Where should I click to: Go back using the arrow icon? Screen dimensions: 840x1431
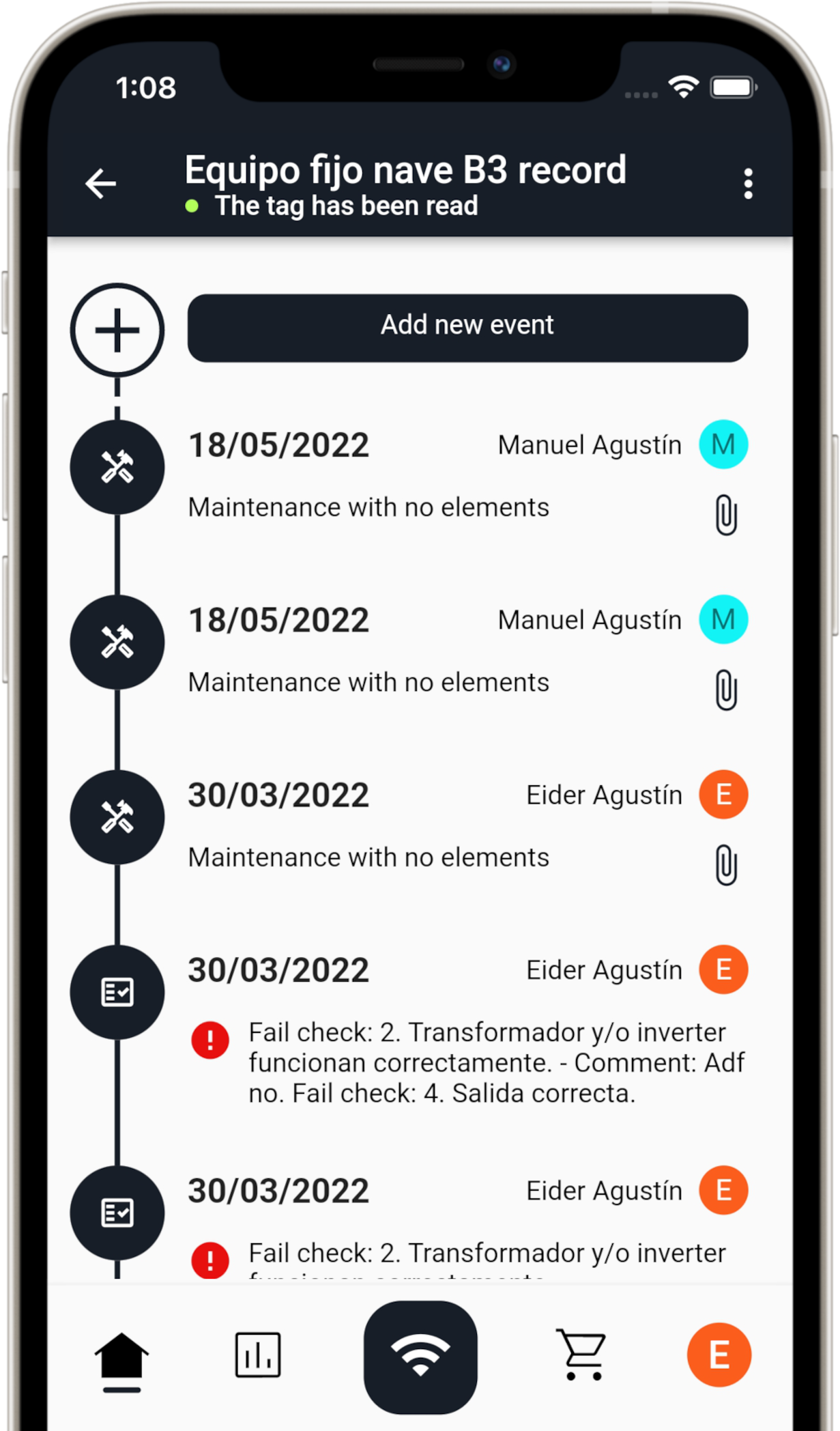point(101,184)
